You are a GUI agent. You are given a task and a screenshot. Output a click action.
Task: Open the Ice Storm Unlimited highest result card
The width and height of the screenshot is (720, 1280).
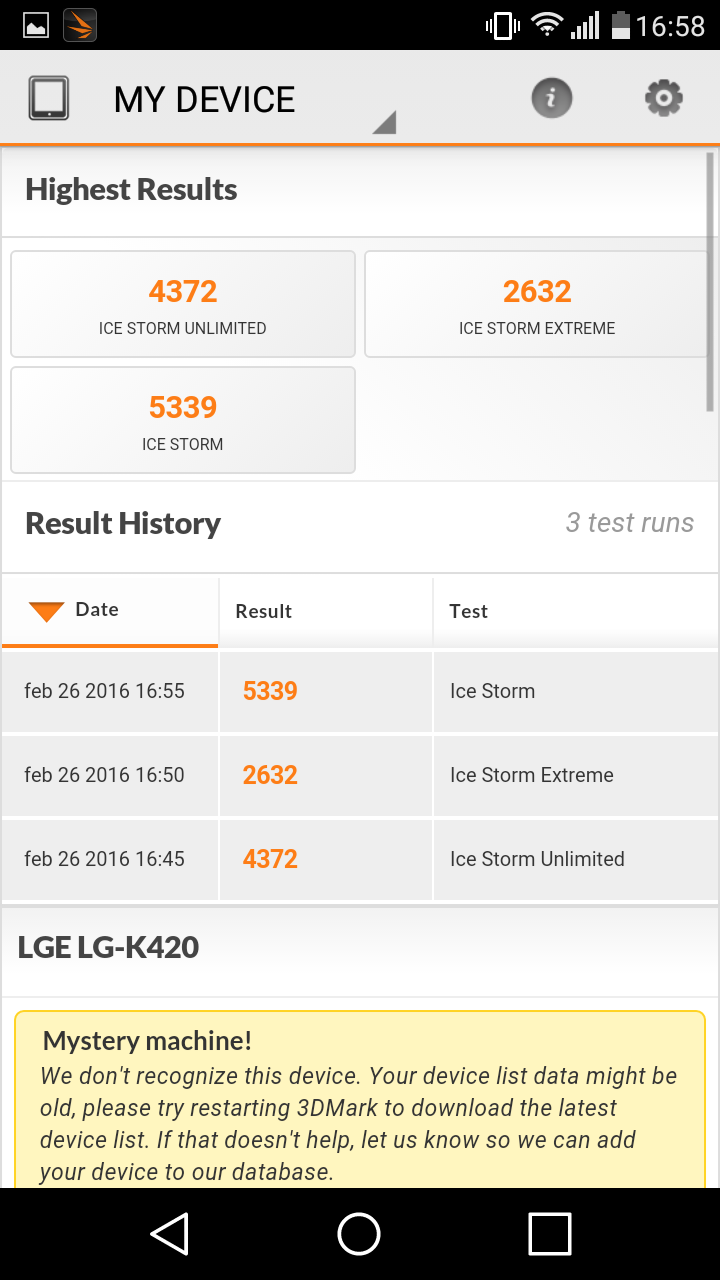point(183,304)
